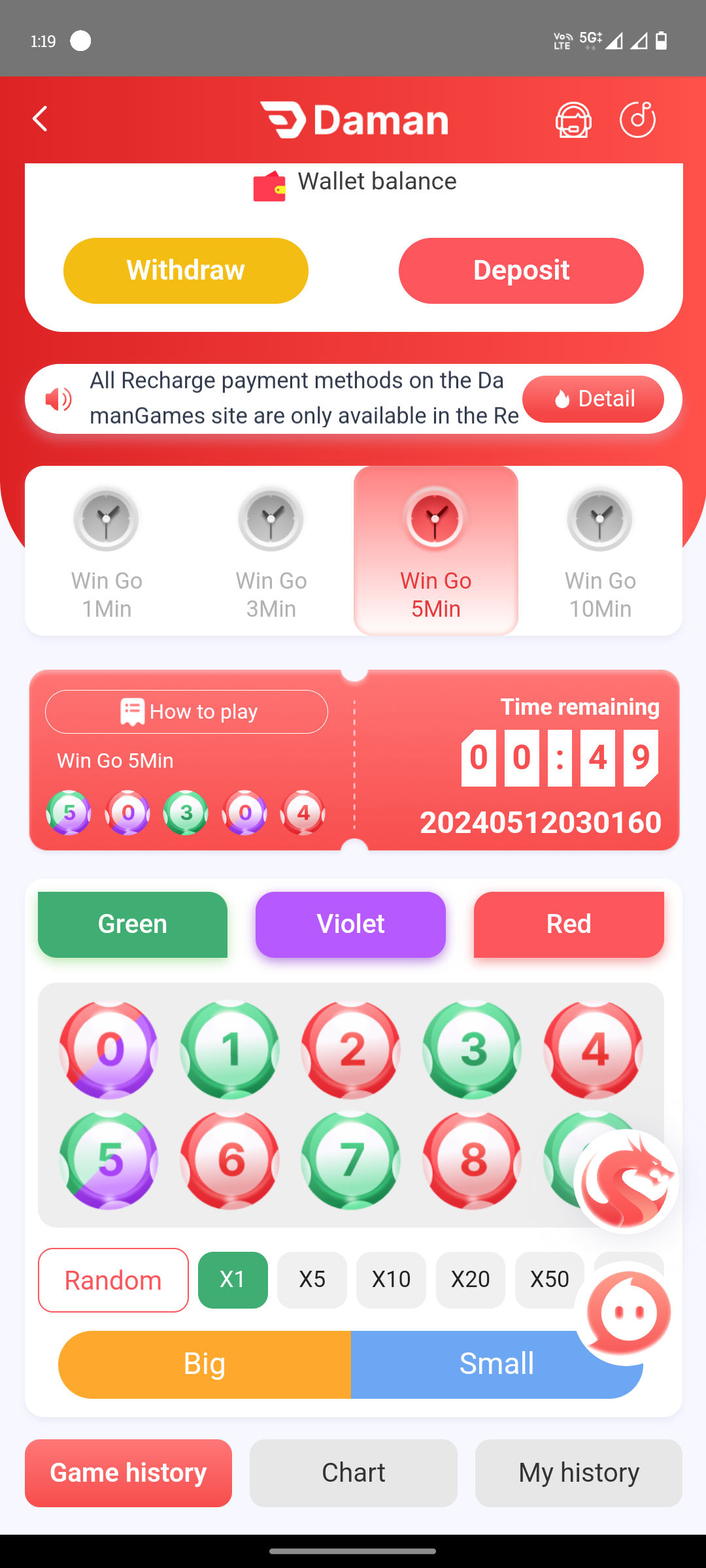The width and height of the screenshot is (706, 1568).
Task: Switch to Win Go 3Min
Action: 271,551
